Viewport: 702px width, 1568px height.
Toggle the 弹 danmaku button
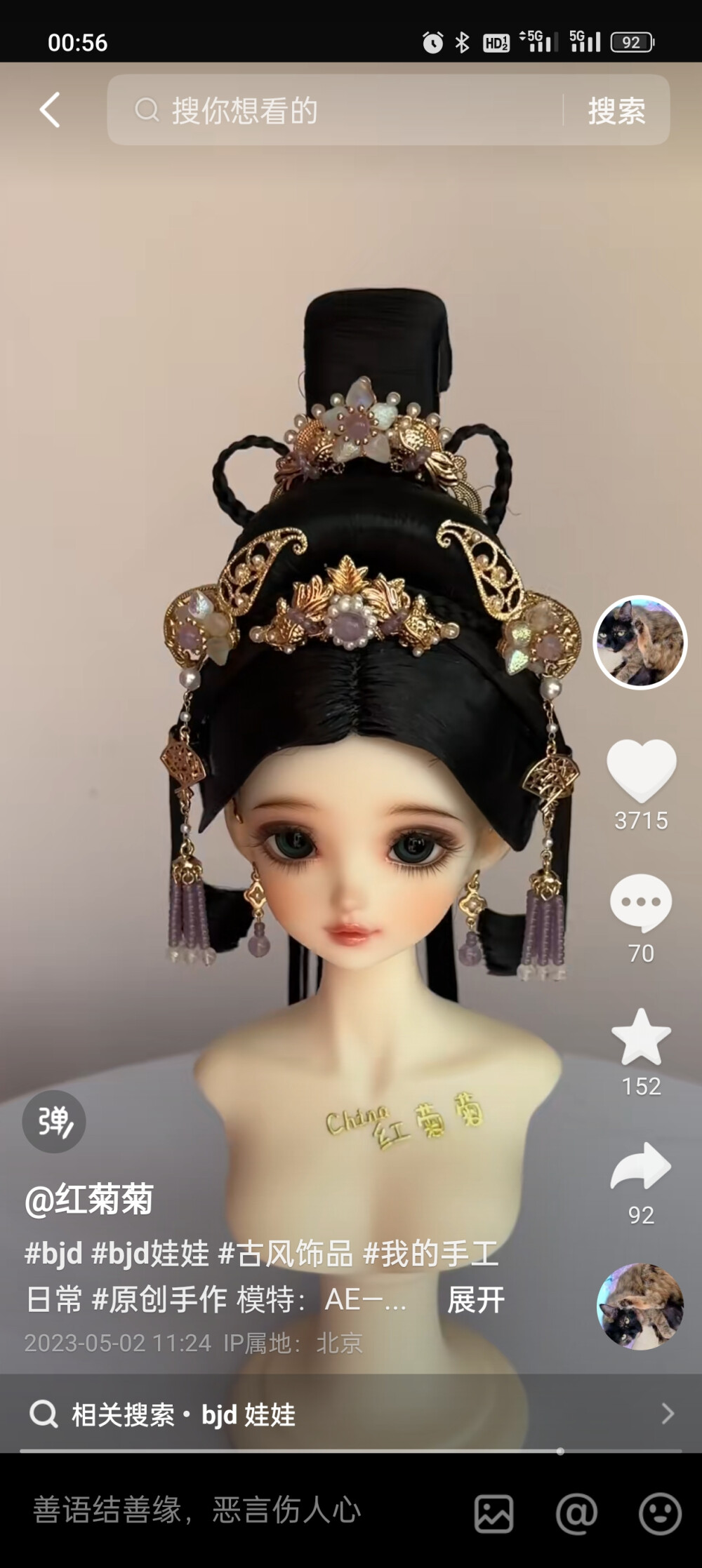click(54, 1121)
